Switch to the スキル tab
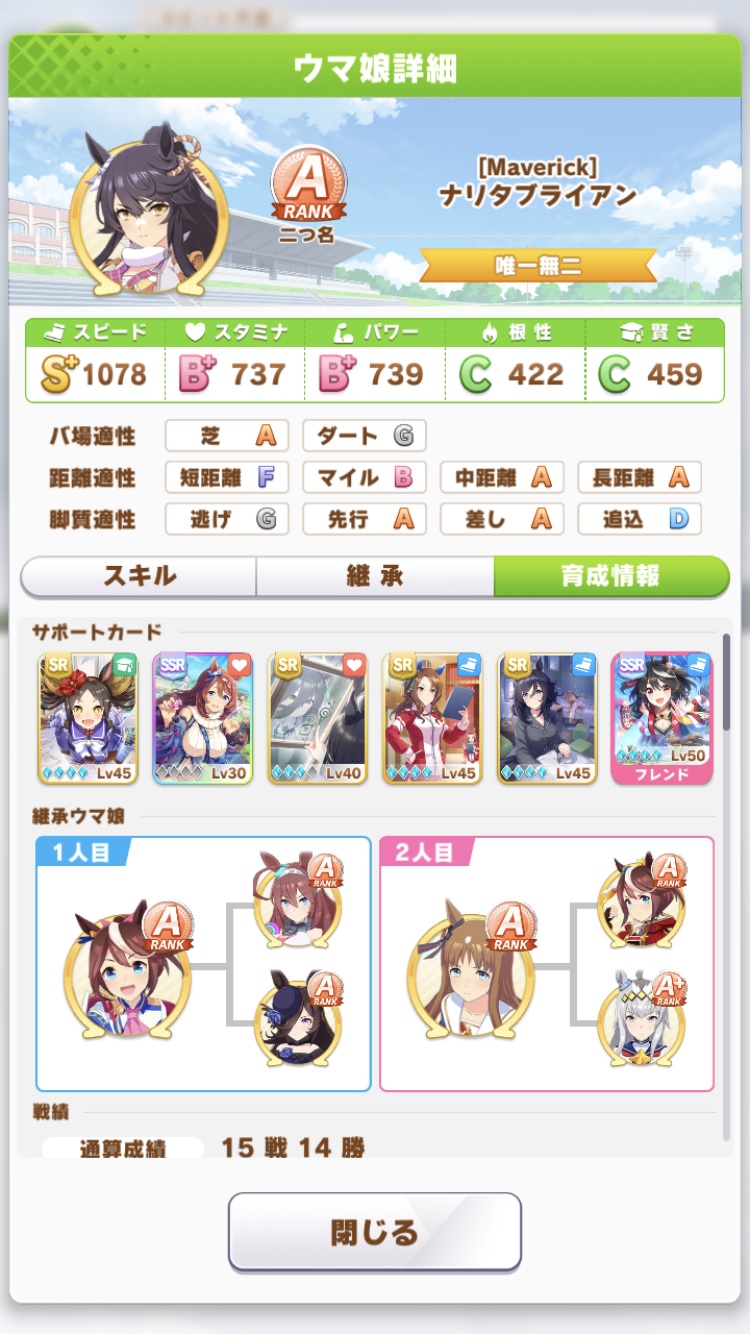The width and height of the screenshot is (750, 1334). (139, 576)
